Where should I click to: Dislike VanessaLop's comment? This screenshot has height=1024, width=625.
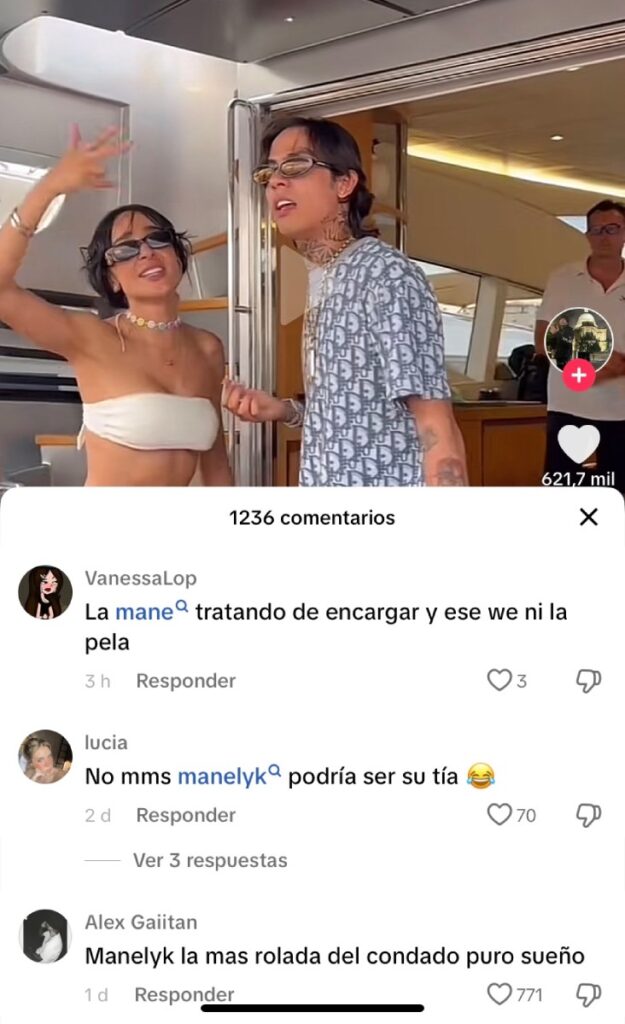click(x=588, y=681)
